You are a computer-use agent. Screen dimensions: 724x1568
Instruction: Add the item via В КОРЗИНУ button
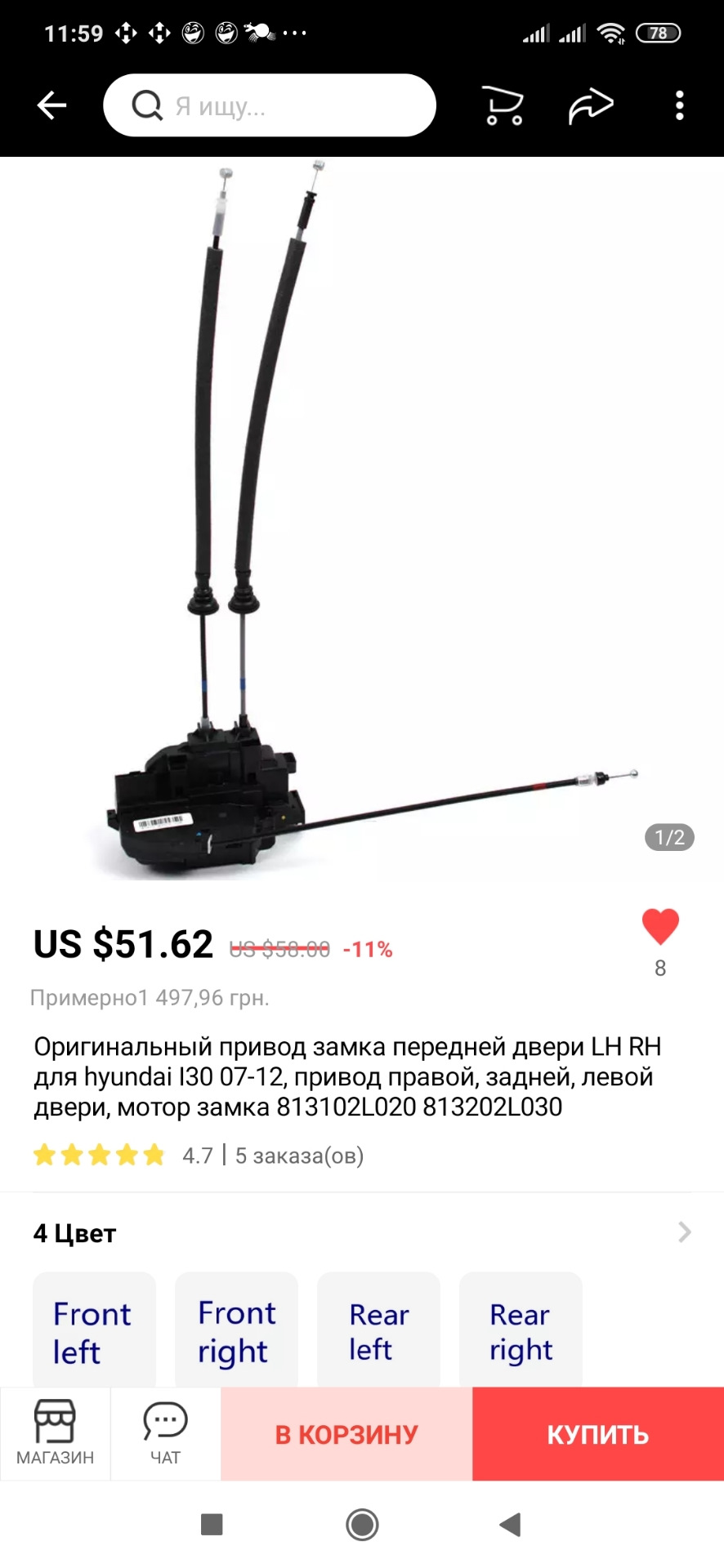coord(346,1433)
